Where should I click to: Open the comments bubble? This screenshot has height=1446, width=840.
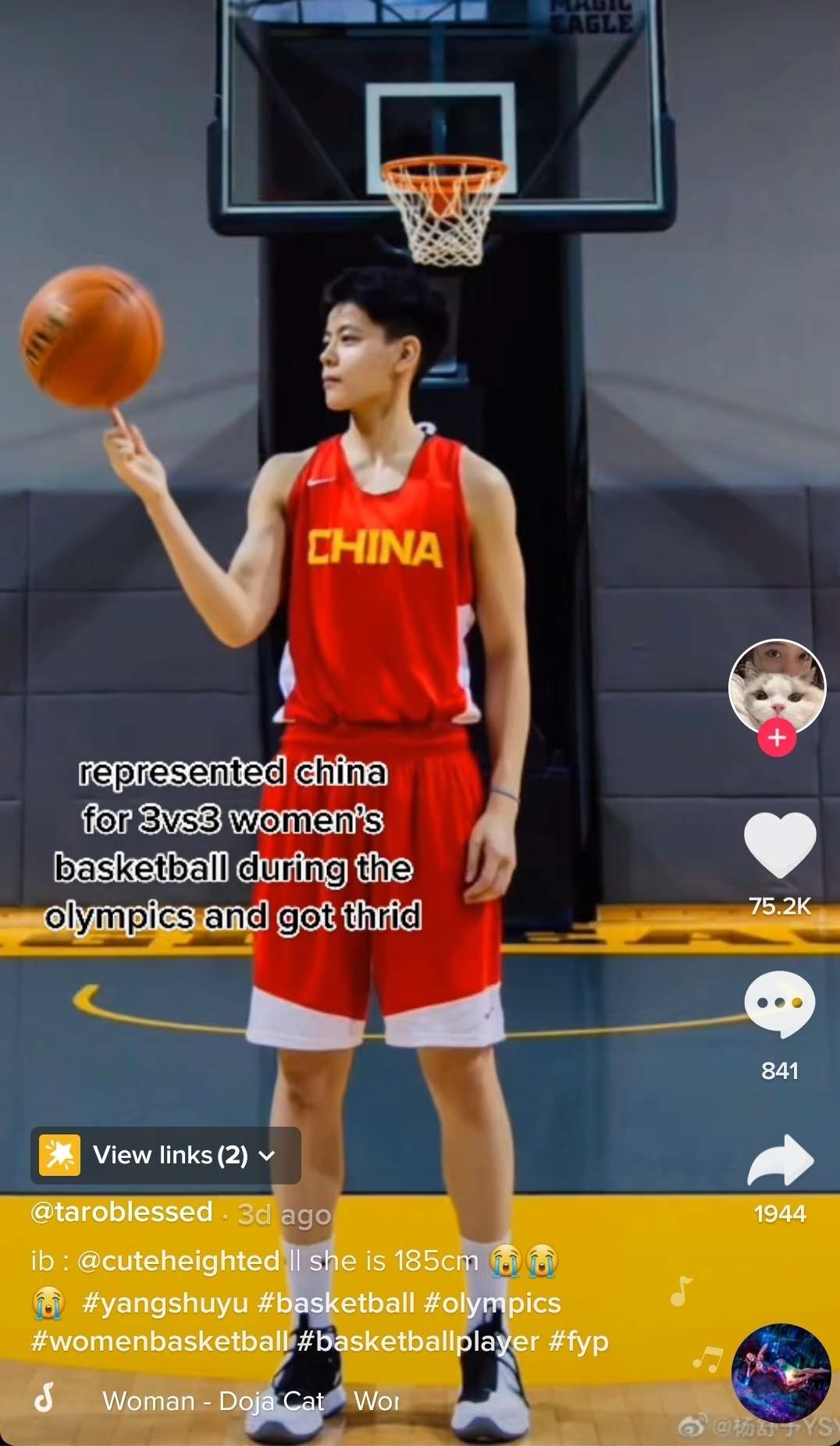tap(779, 1004)
